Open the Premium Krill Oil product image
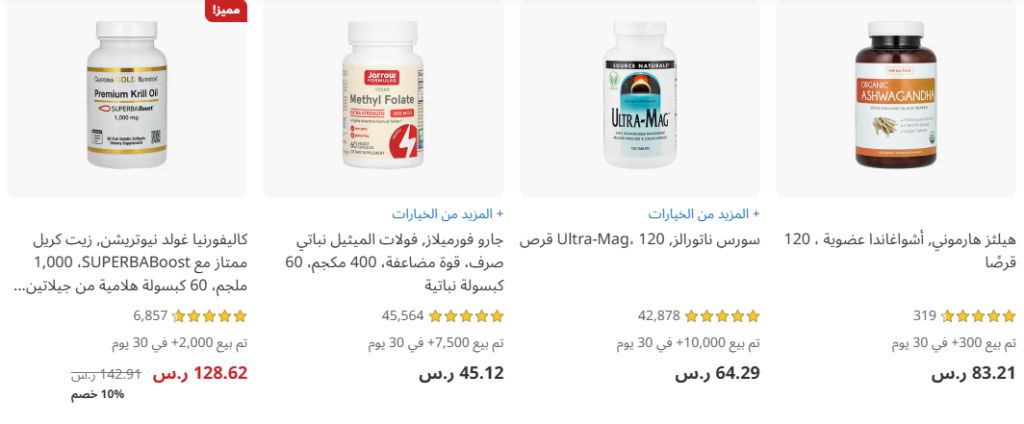Image resolution: width=1024 pixels, height=424 pixels. 127,98
